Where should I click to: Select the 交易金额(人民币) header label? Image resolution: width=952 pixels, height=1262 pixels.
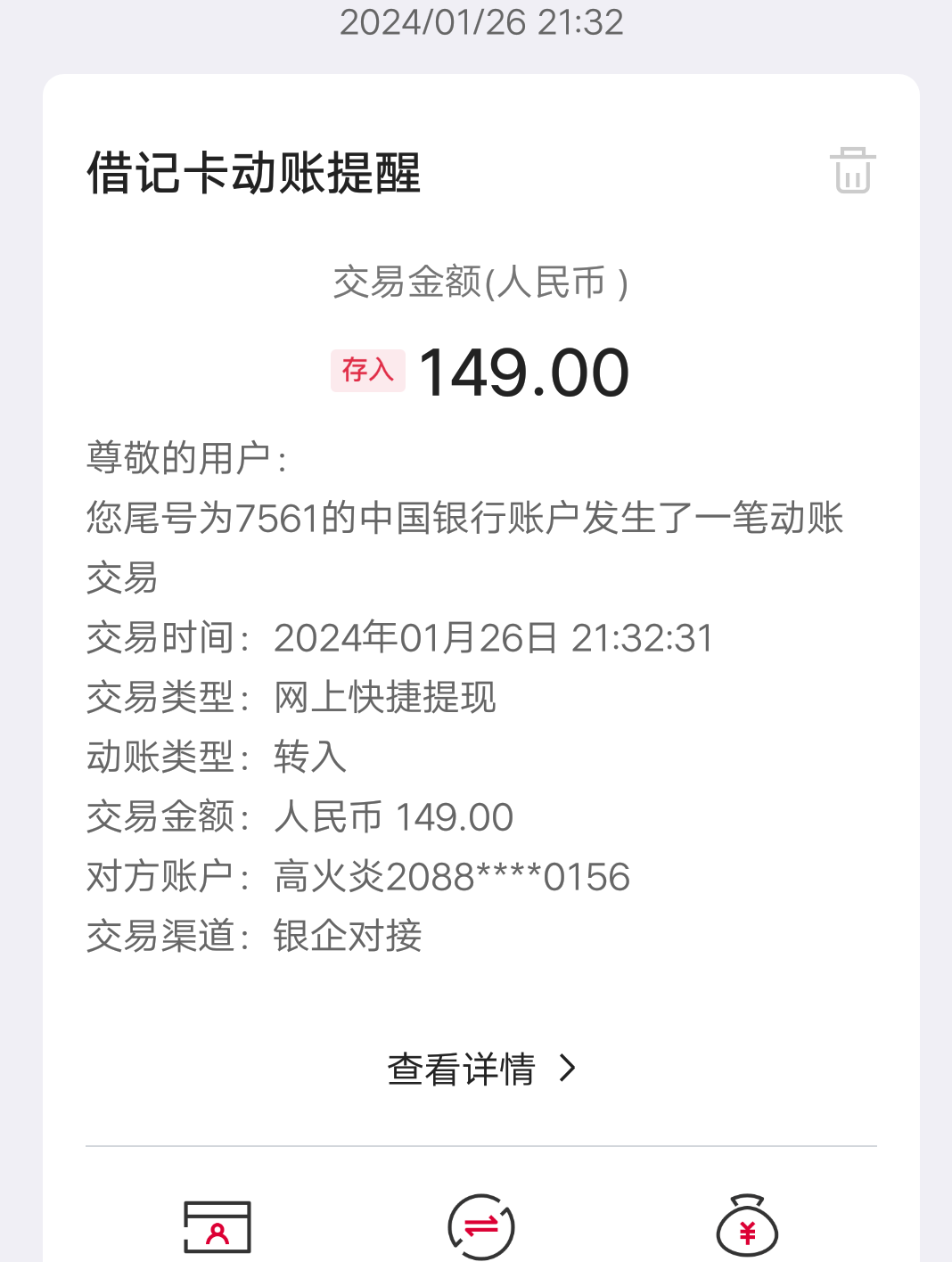tap(480, 282)
